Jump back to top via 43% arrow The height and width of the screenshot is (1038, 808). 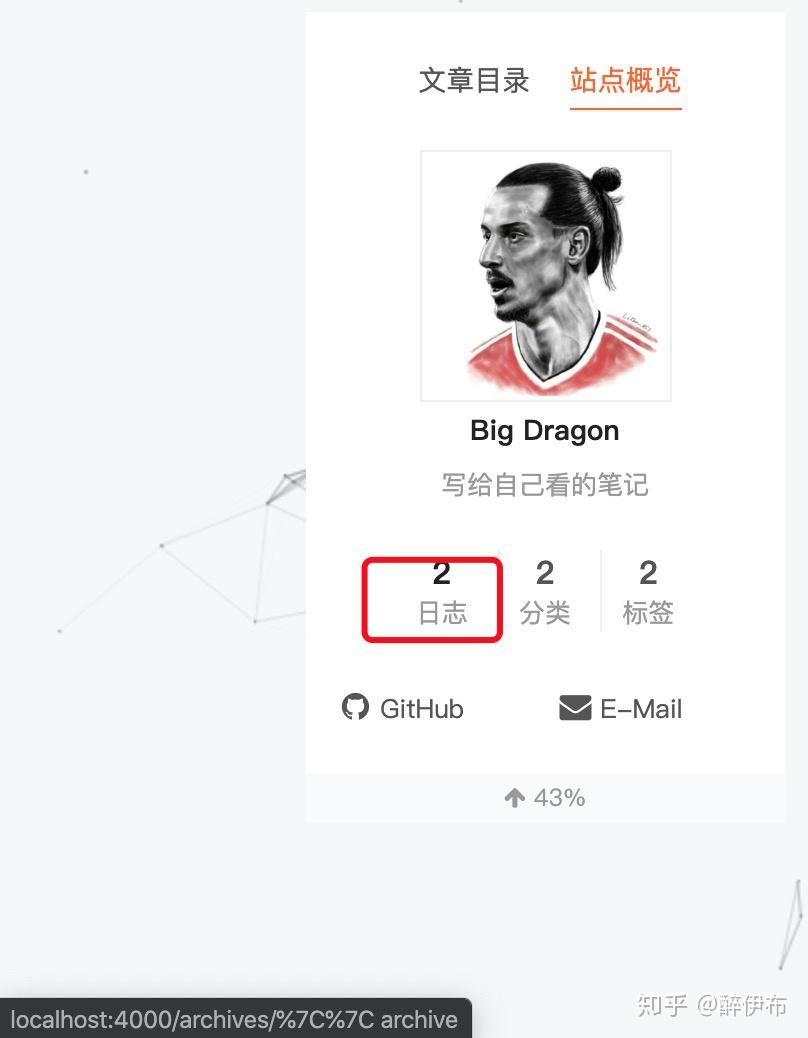(545, 798)
